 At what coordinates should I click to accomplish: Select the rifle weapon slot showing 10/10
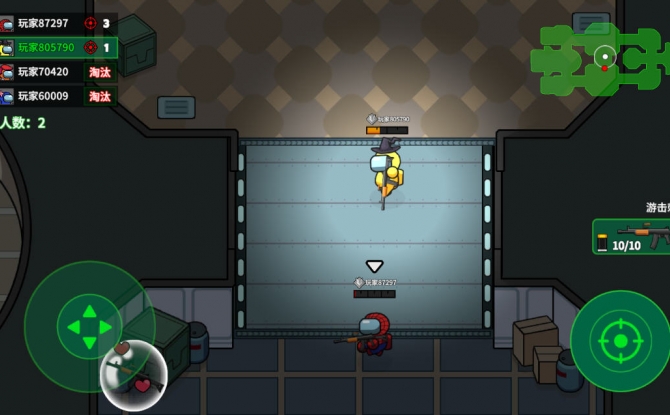[x=631, y=237]
